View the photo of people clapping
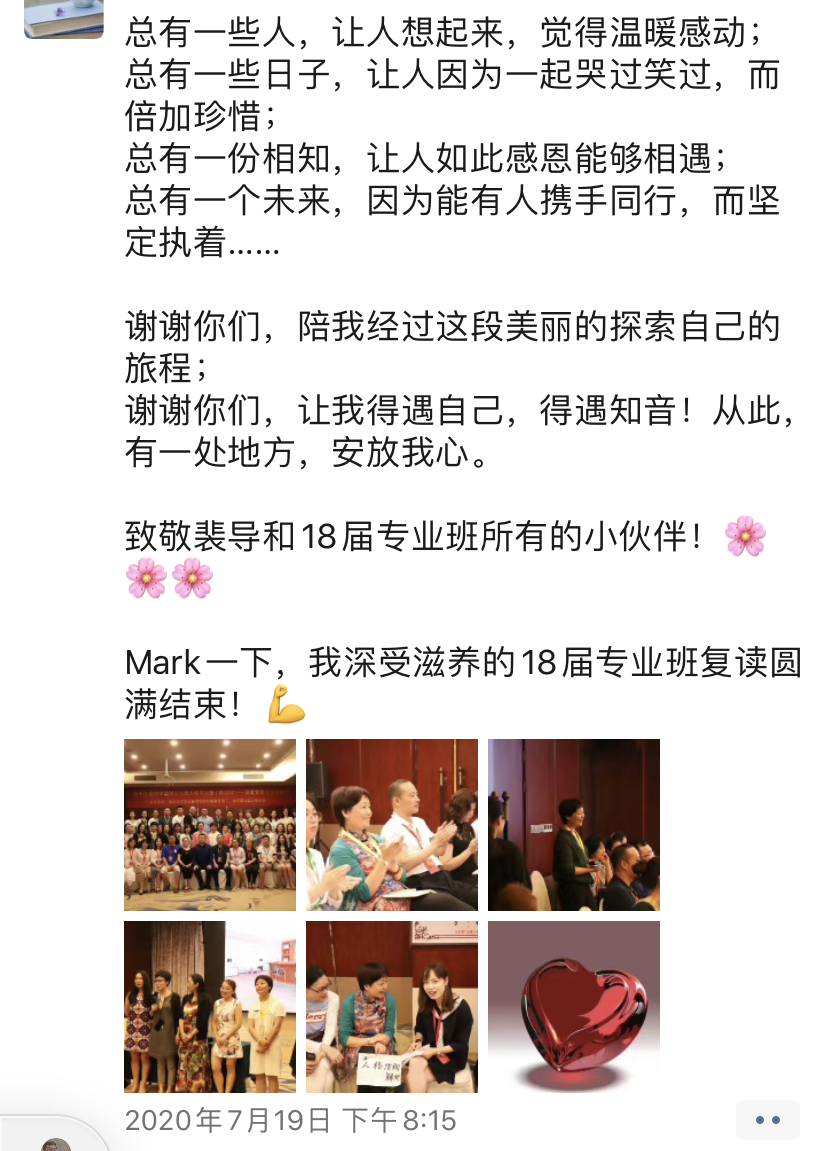 click(x=392, y=825)
